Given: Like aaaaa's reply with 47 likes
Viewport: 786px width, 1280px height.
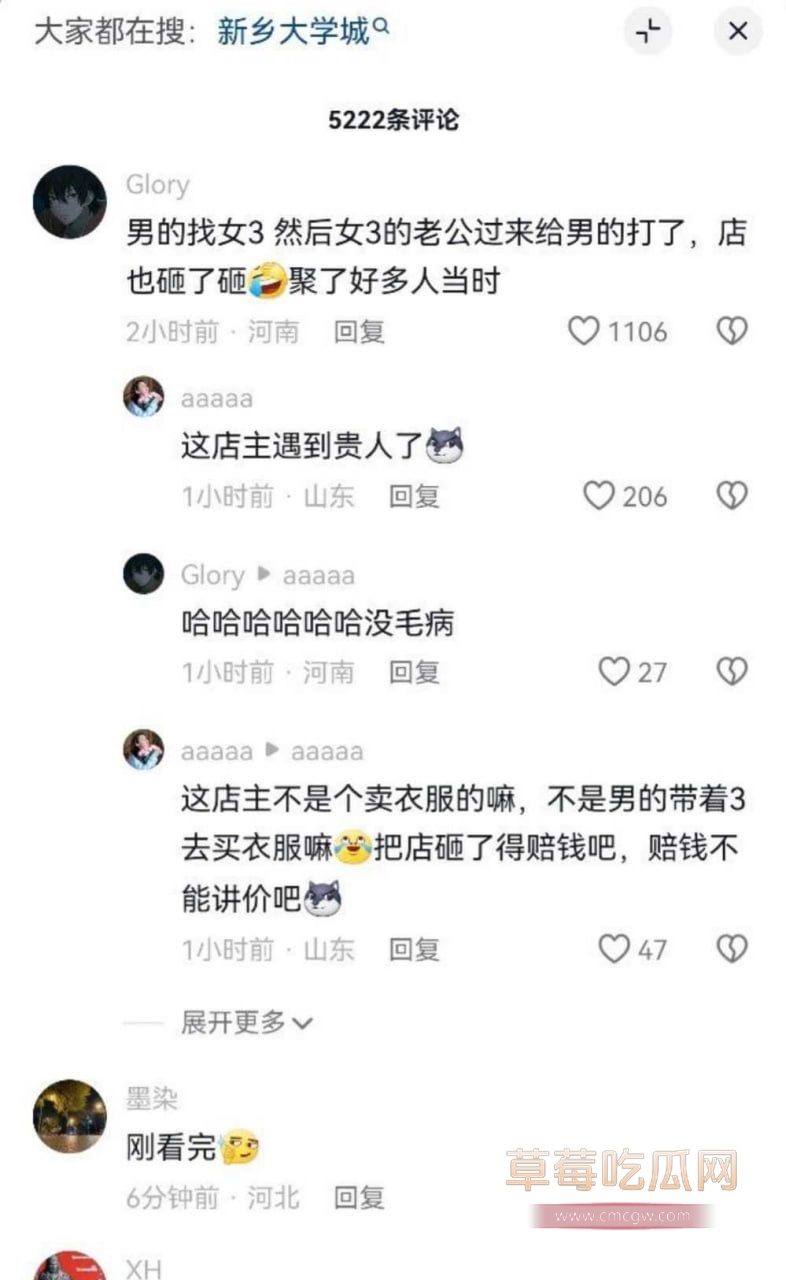Looking at the screenshot, I should point(613,949).
